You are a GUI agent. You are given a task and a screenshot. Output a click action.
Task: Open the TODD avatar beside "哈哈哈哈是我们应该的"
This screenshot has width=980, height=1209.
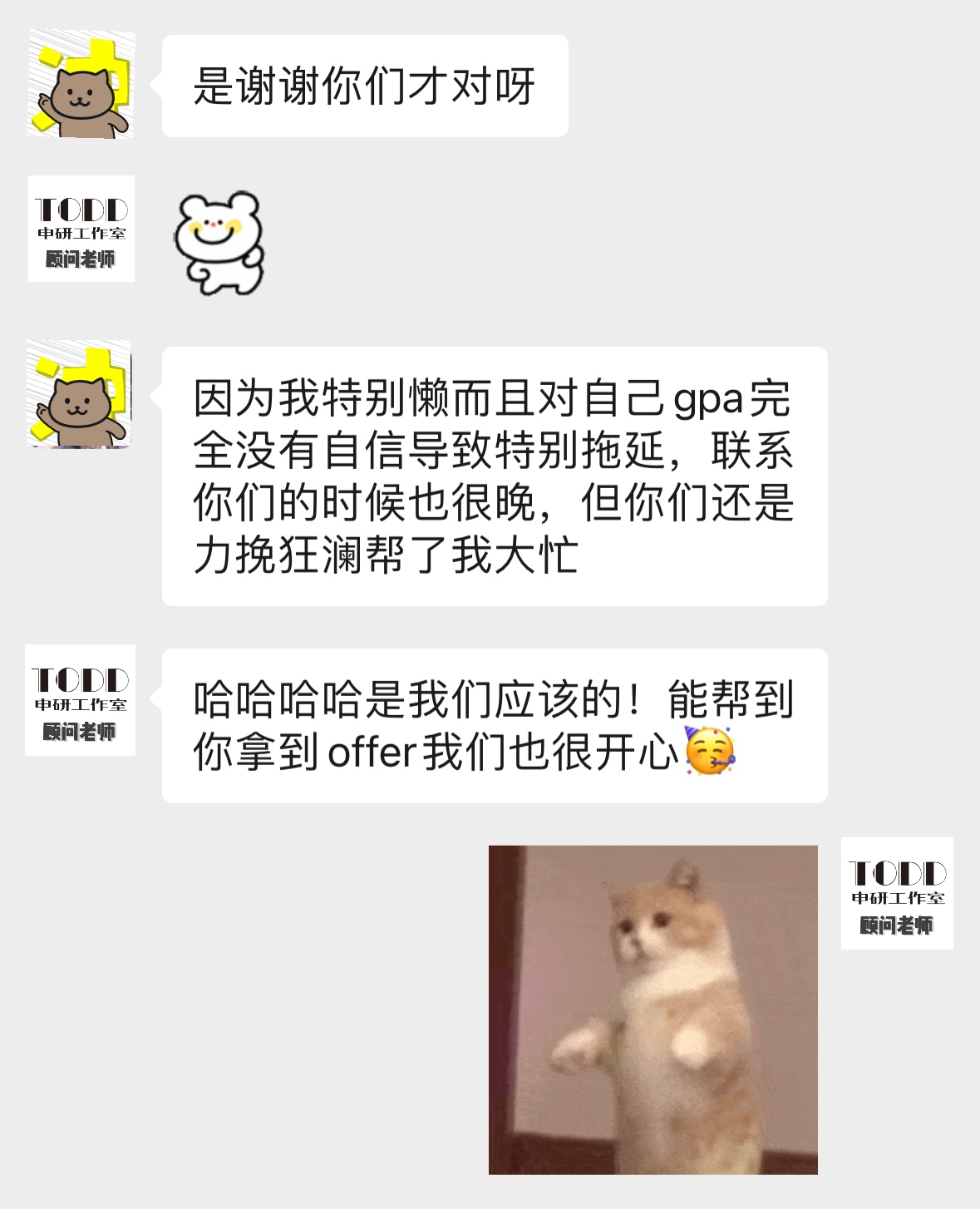80,700
